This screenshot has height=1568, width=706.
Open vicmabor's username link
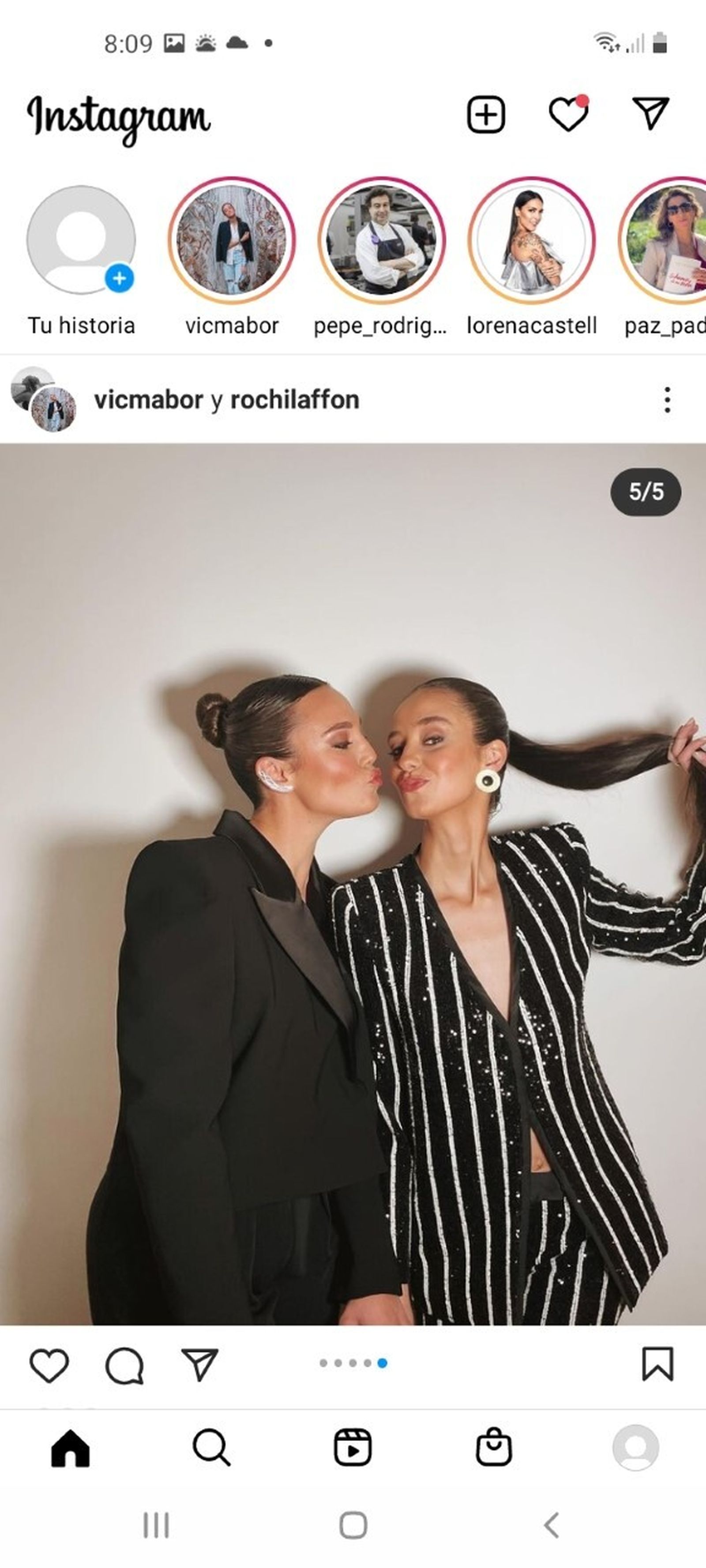(148, 400)
